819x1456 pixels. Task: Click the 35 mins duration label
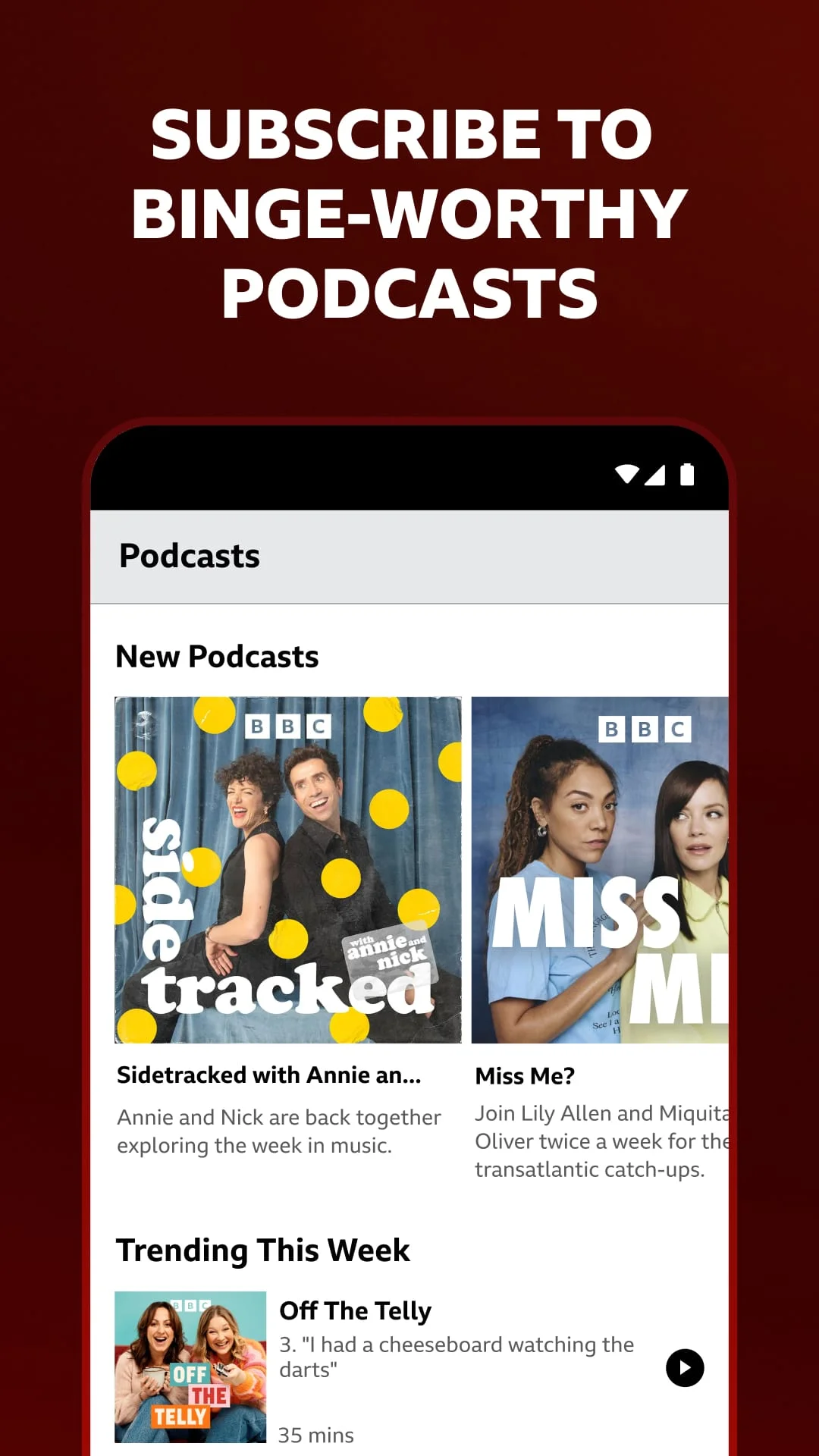pos(315,1434)
